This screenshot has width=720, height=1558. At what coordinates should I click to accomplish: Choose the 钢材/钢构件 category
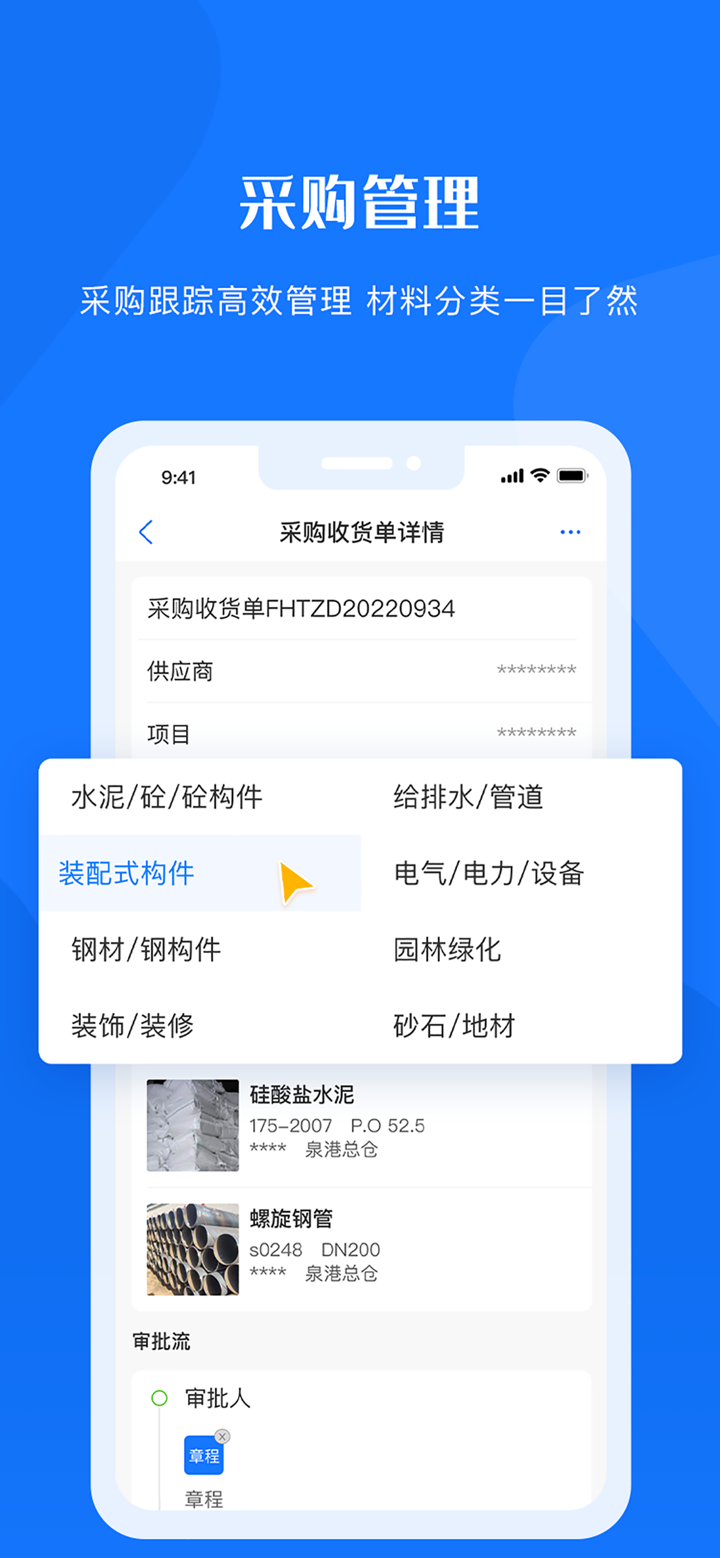144,949
